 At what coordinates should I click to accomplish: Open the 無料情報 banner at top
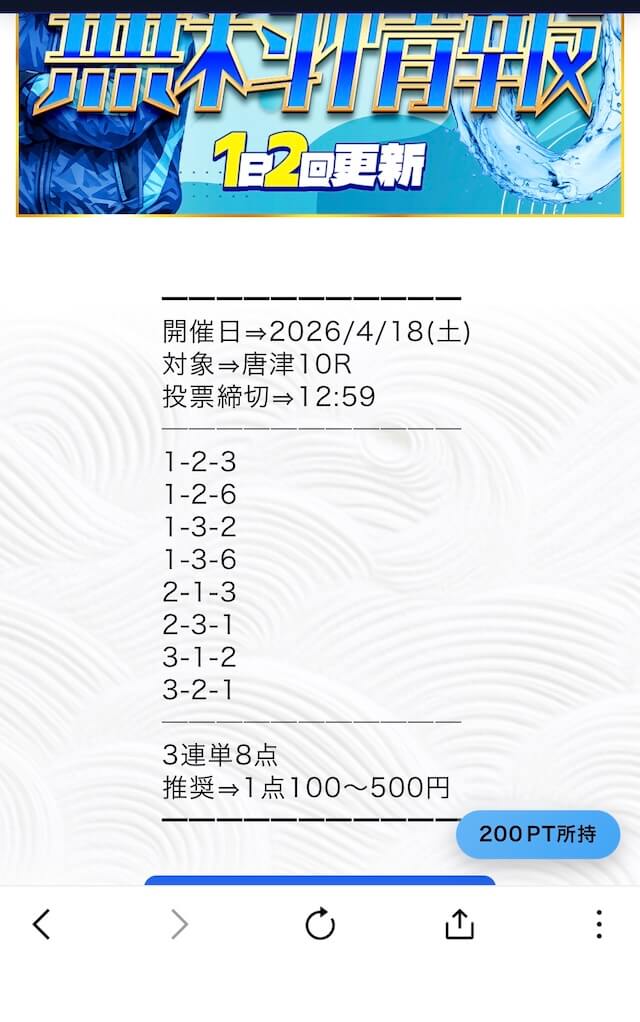tap(320, 110)
